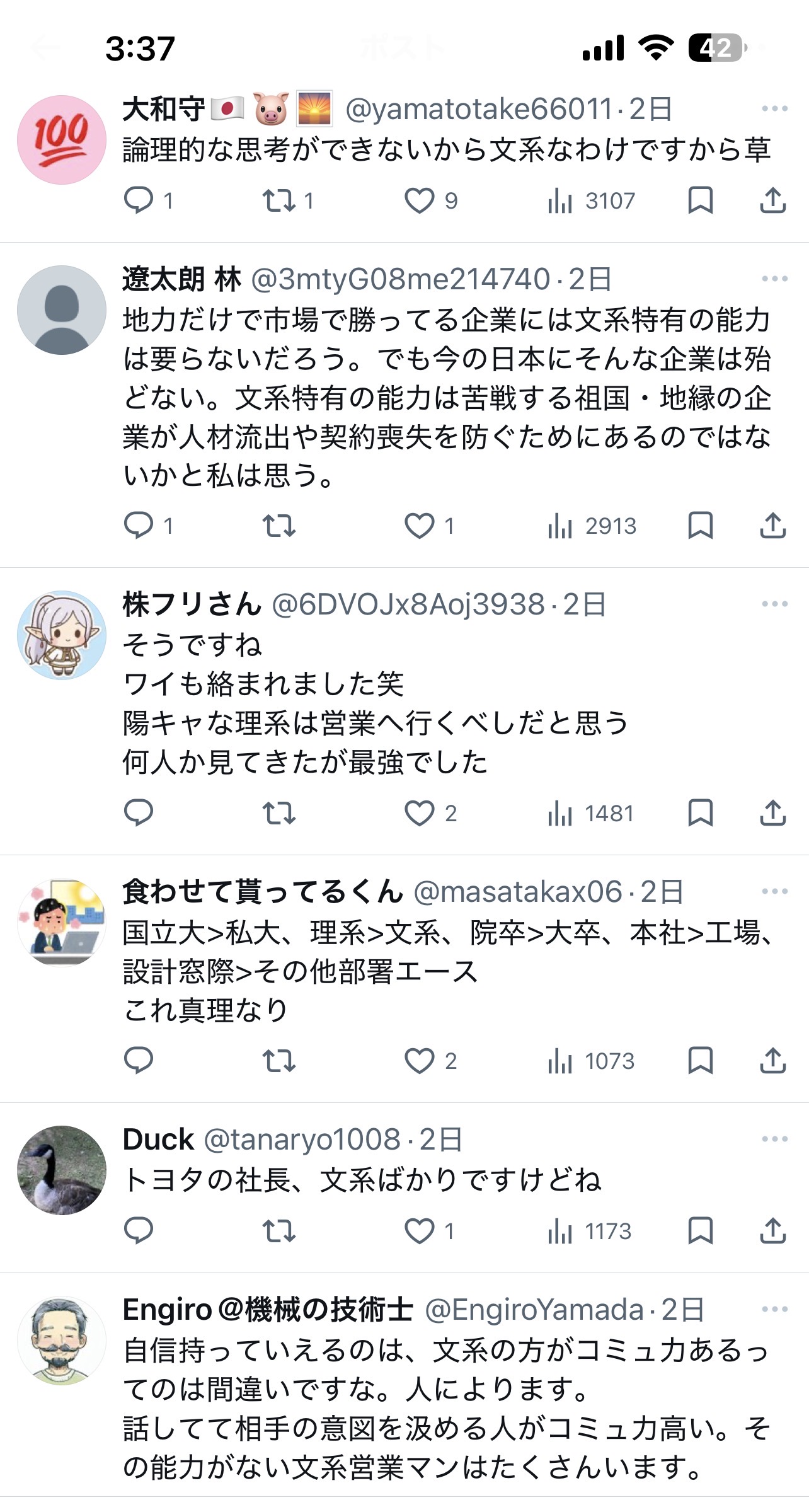Reply to 遼太朗 林's post
This screenshot has height=1512, width=809.
139,526
